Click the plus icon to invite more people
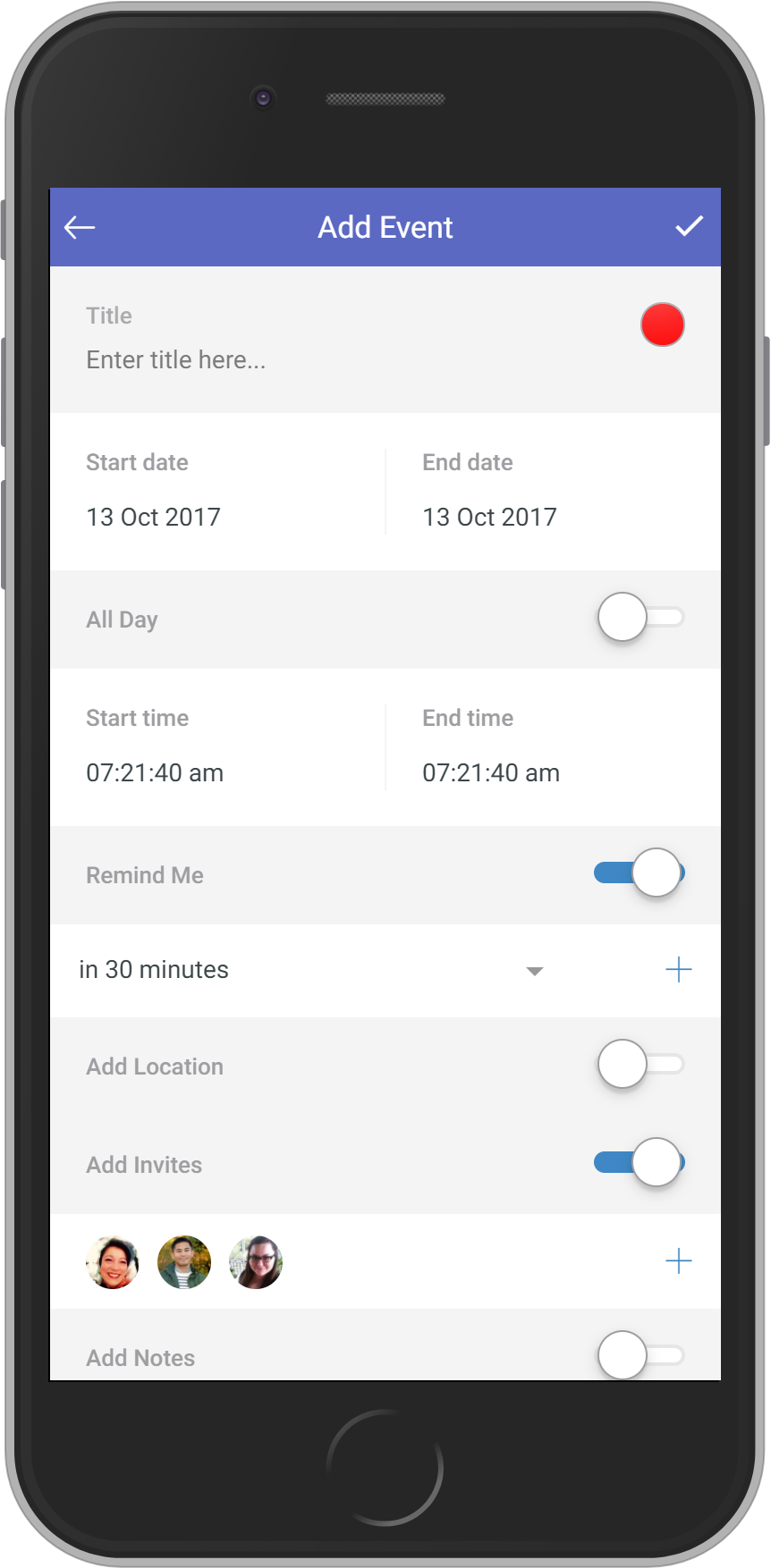The height and width of the screenshot is (1568, 771). [x=679, y=1261]
